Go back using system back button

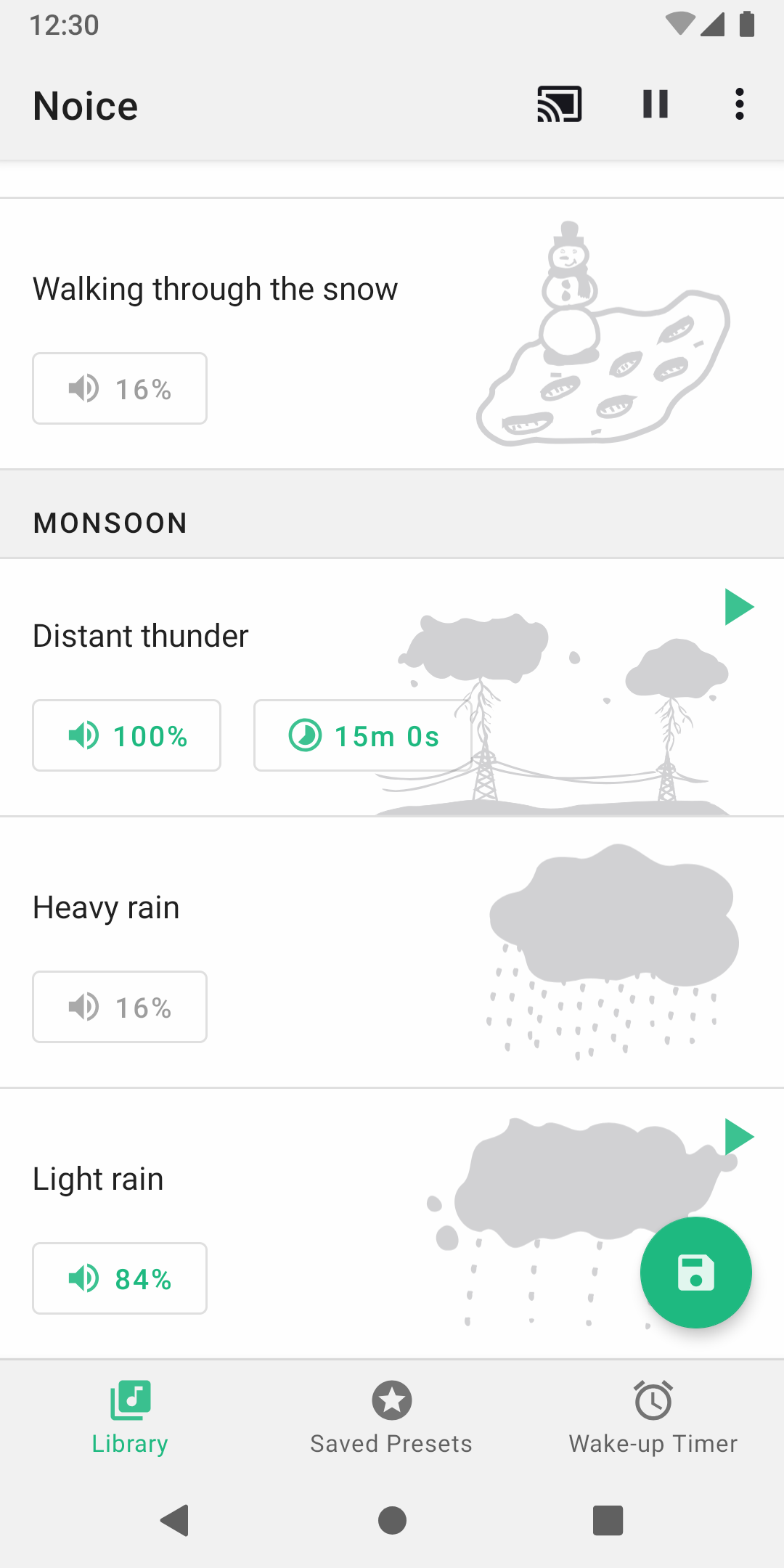point(175,1520)
